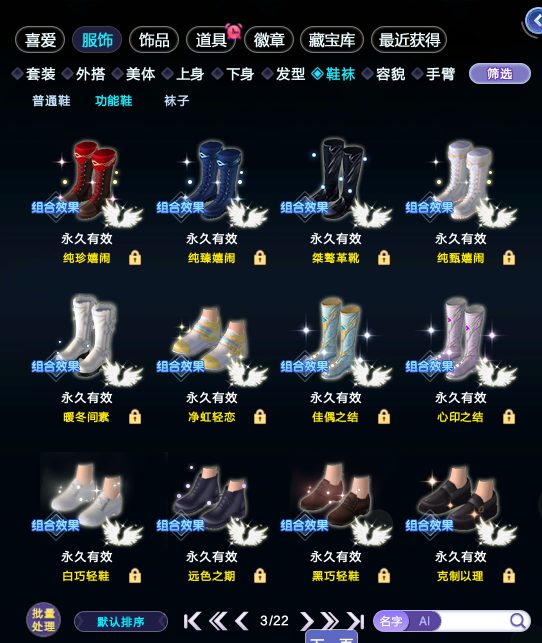Tap the name search field
Screen dimensions: 542x643
click(474, 621)
